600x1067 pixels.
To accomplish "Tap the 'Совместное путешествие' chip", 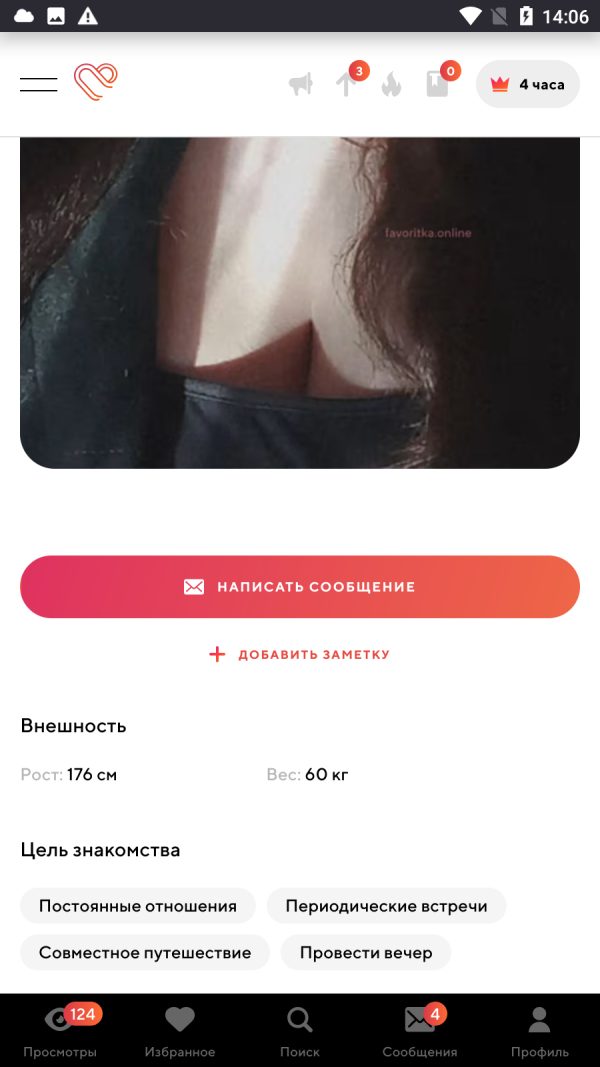I will tap(145, 952).
